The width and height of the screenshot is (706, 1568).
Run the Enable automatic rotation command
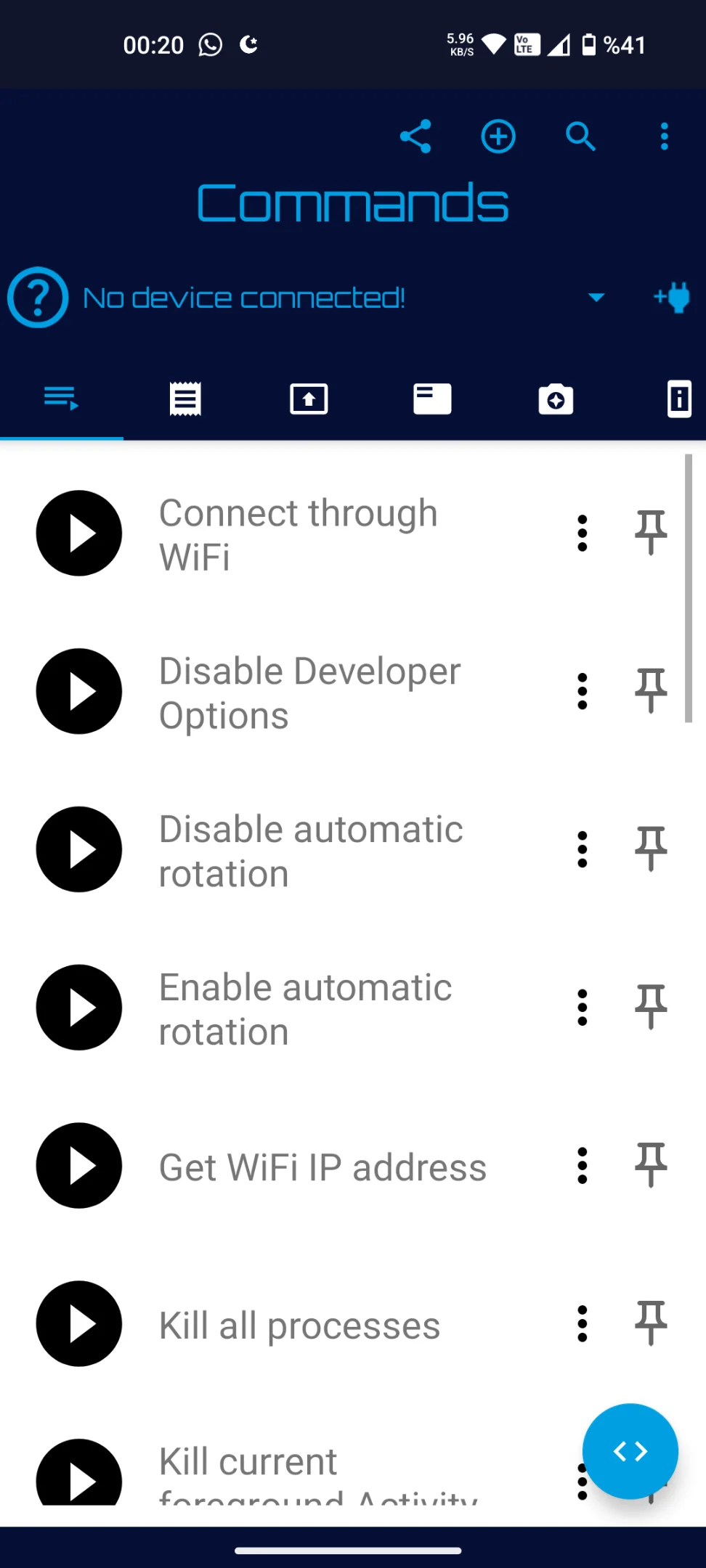pos(79,1008)
